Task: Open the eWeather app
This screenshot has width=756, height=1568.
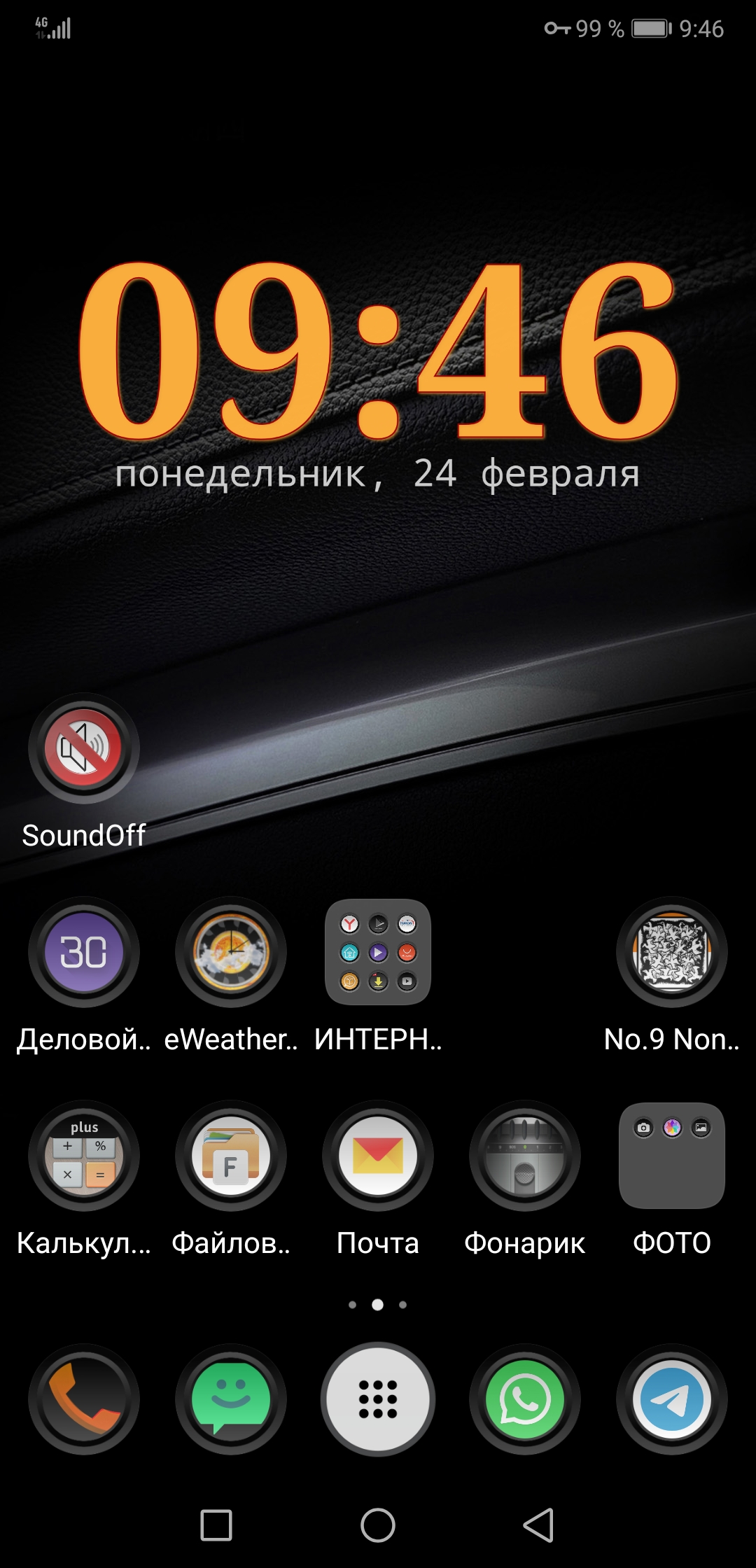Action: coord(231,952)
